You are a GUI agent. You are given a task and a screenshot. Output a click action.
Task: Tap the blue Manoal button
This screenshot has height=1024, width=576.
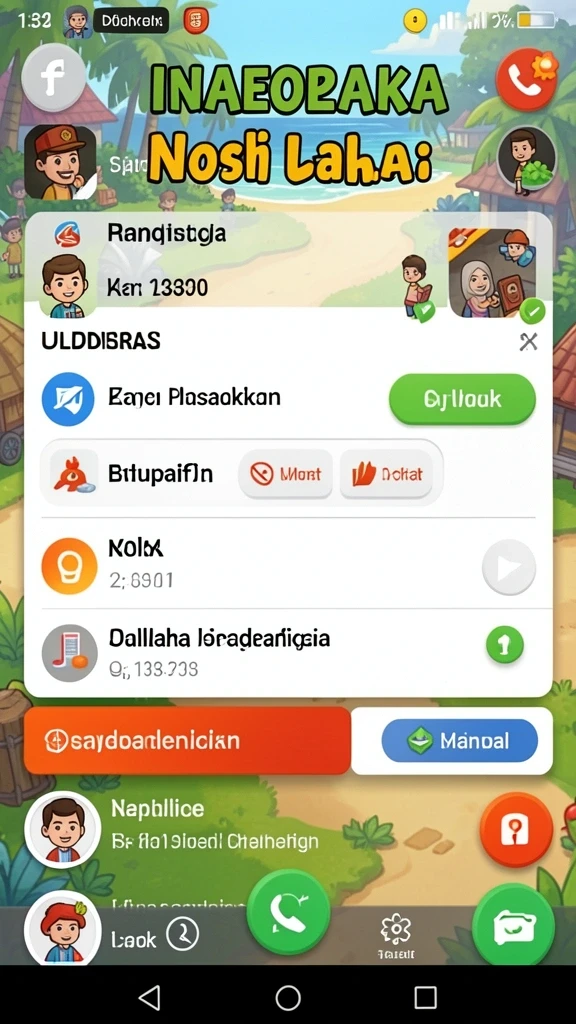(460, 741)
